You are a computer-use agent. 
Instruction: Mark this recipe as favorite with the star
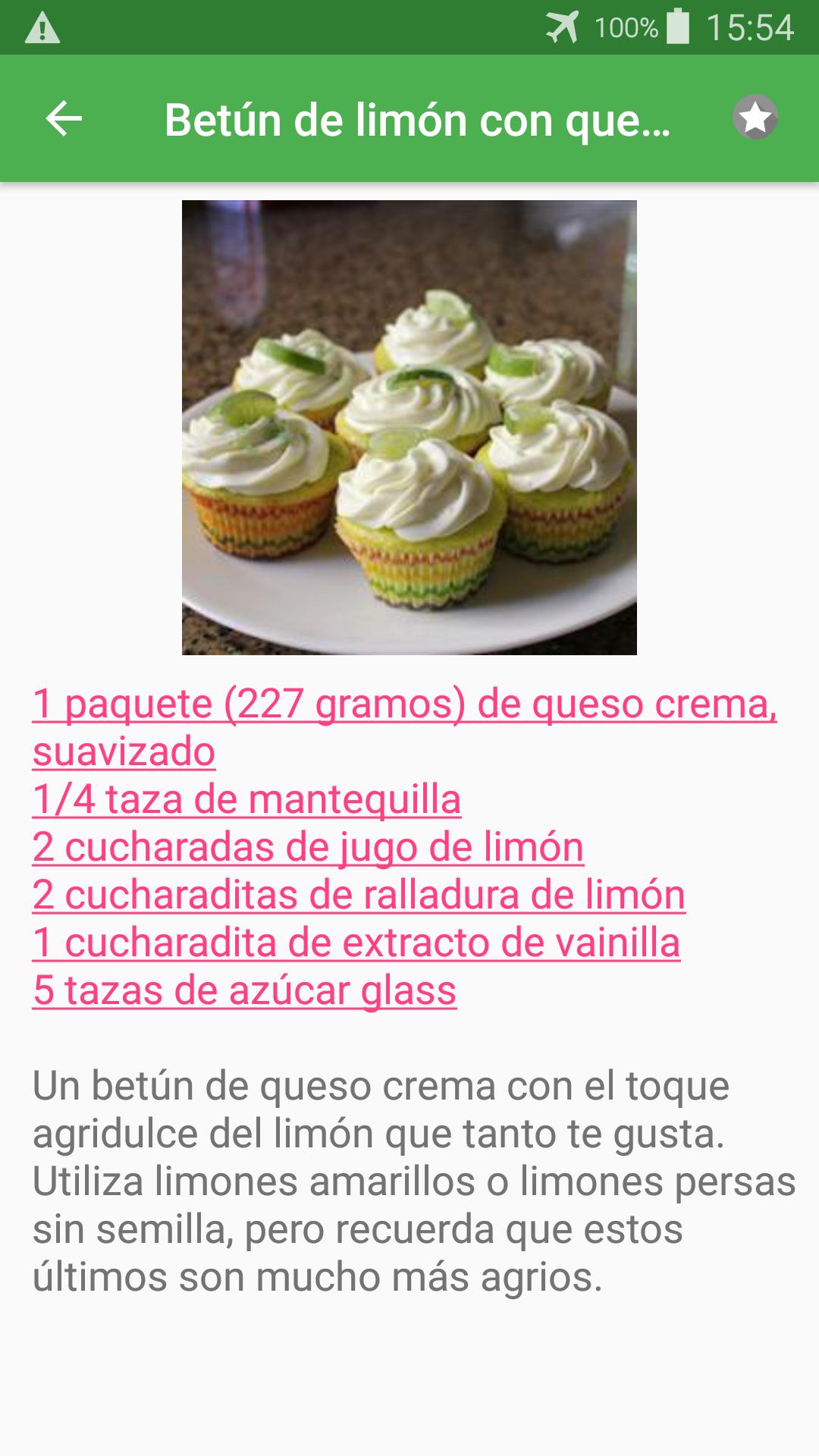click(x=755, y=118)
